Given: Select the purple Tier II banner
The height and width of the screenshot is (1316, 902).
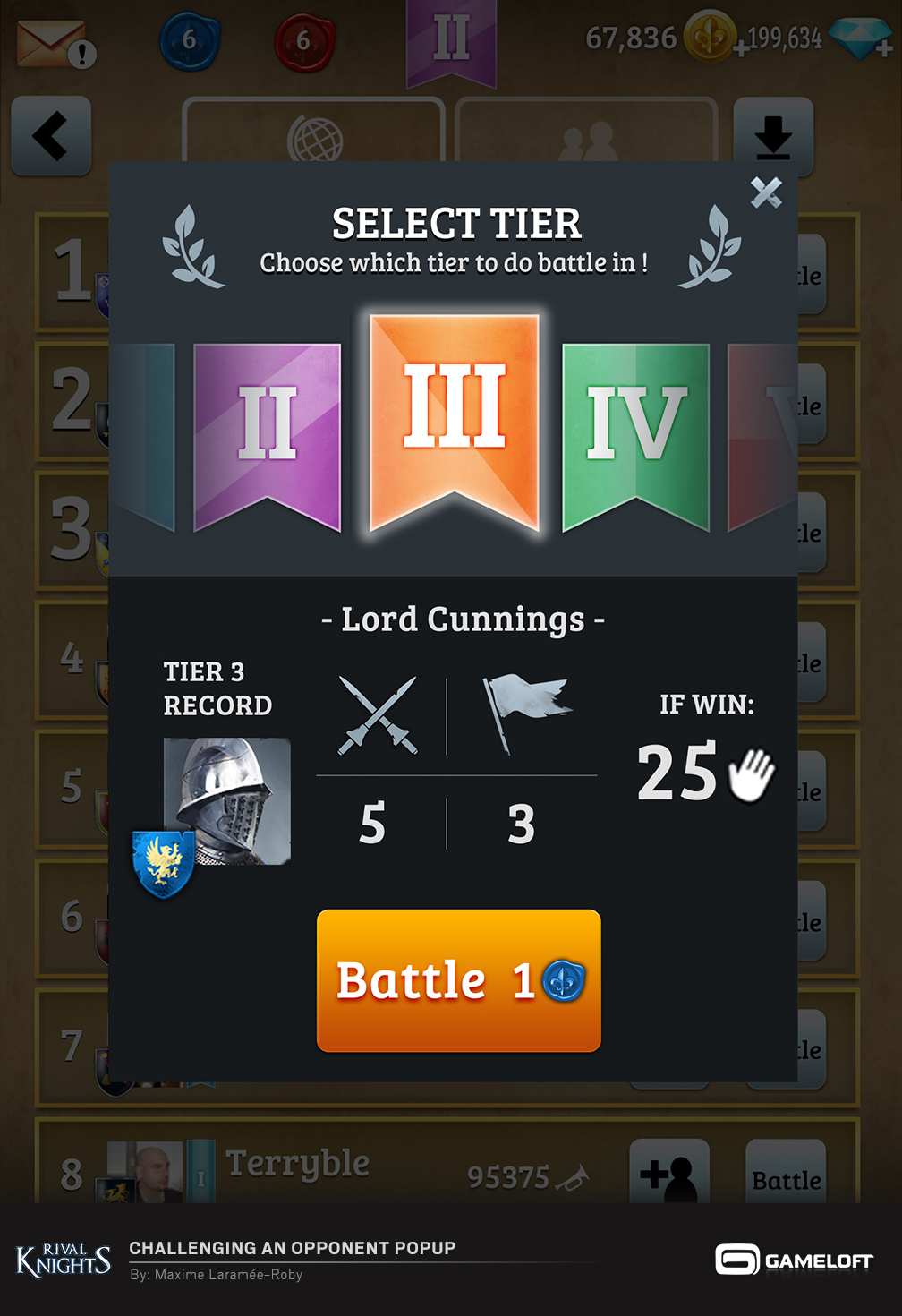Looking at the screenshot, I should point(267,430).
